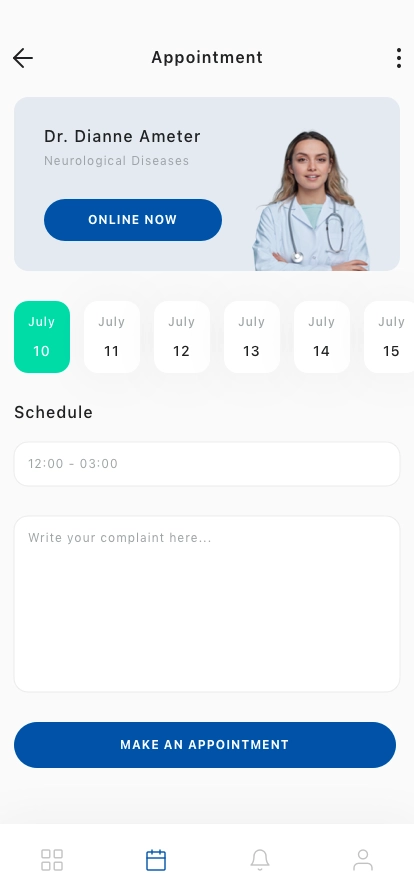Select July 10 date chip

pyautogui.click(x=42, y=337)
